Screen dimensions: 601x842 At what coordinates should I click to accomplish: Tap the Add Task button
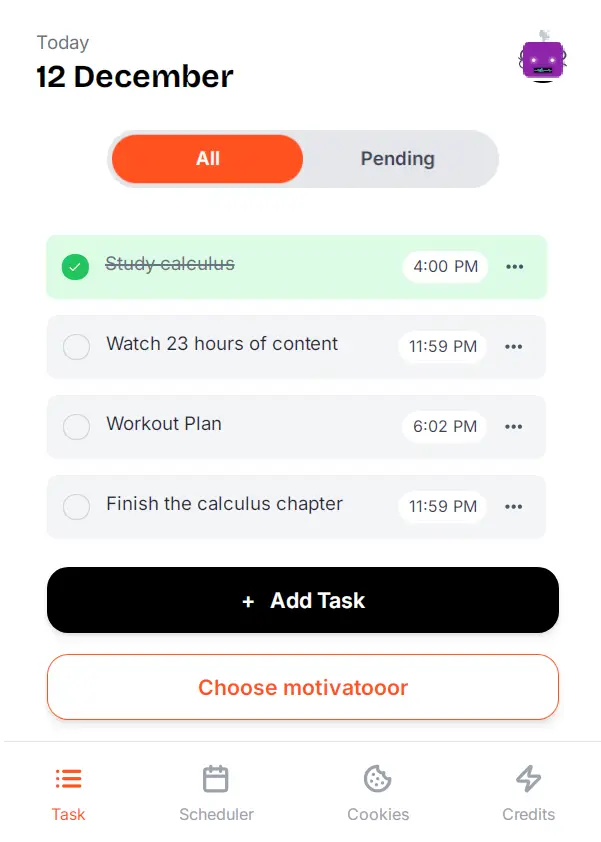pos(302,600)
